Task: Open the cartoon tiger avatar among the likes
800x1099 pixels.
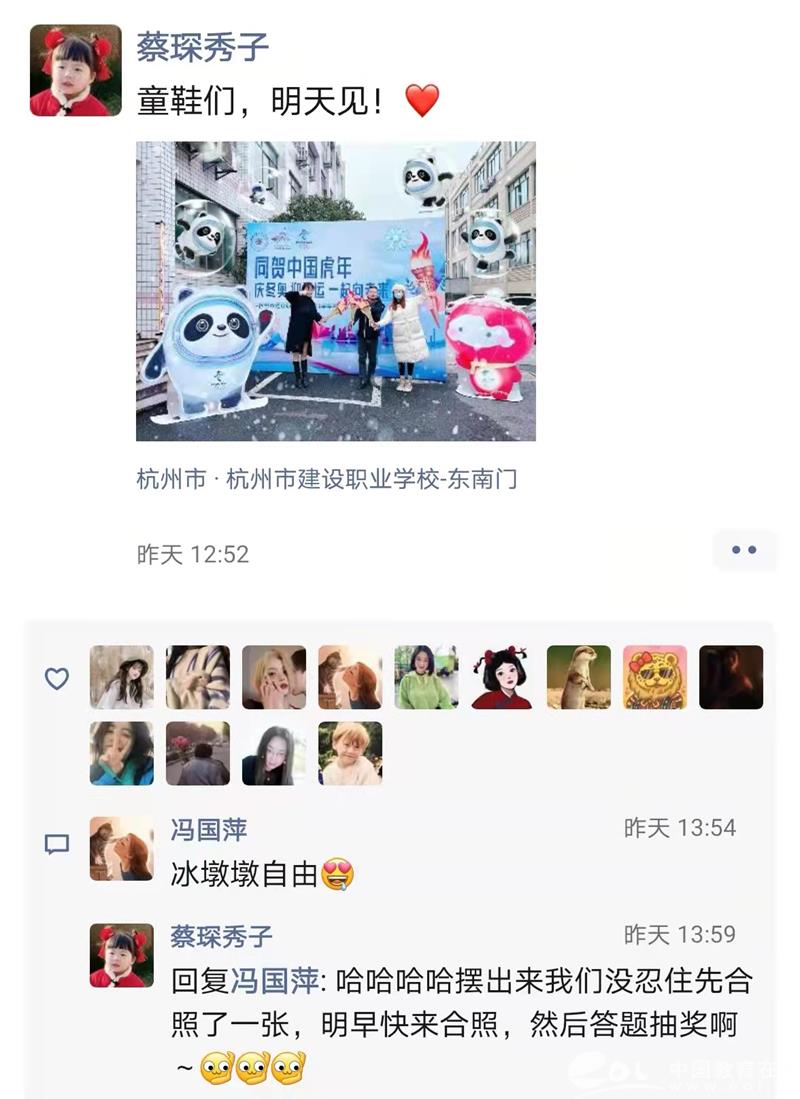Action: [655, 677]
